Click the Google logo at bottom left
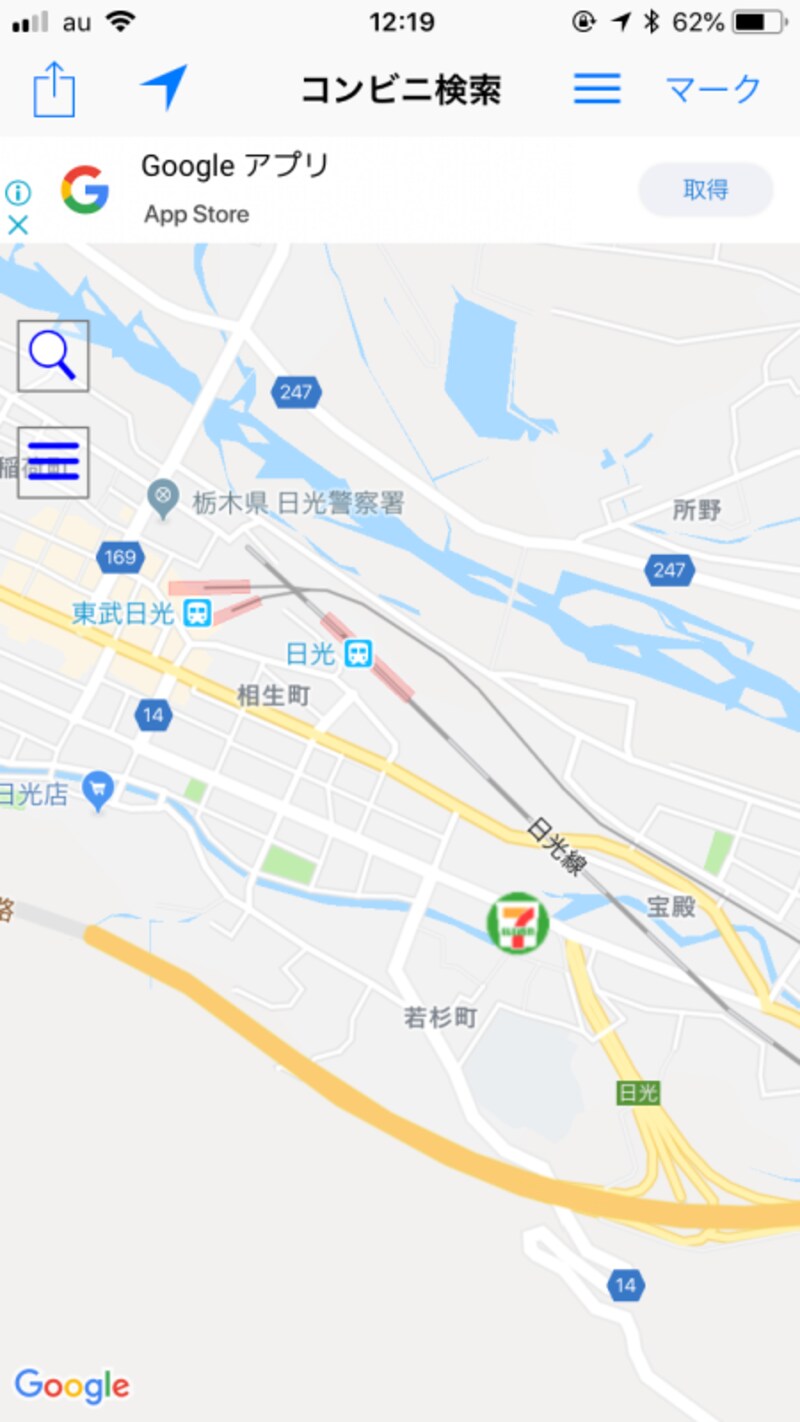This screenshot has width=800, height=1422. coord(71,1386)
